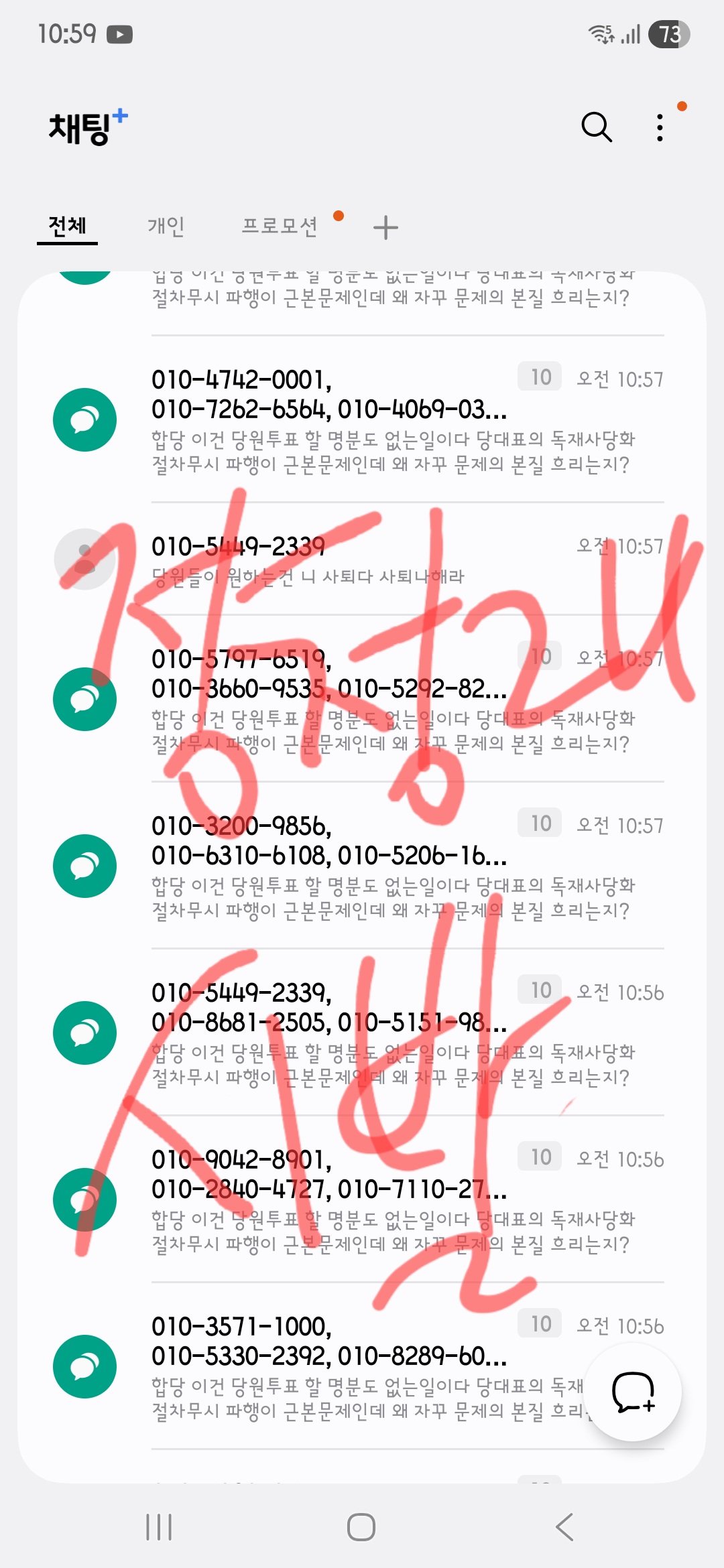Compose a new message with floating button
The image size is (724, 1568).
tap(633, 1392)
